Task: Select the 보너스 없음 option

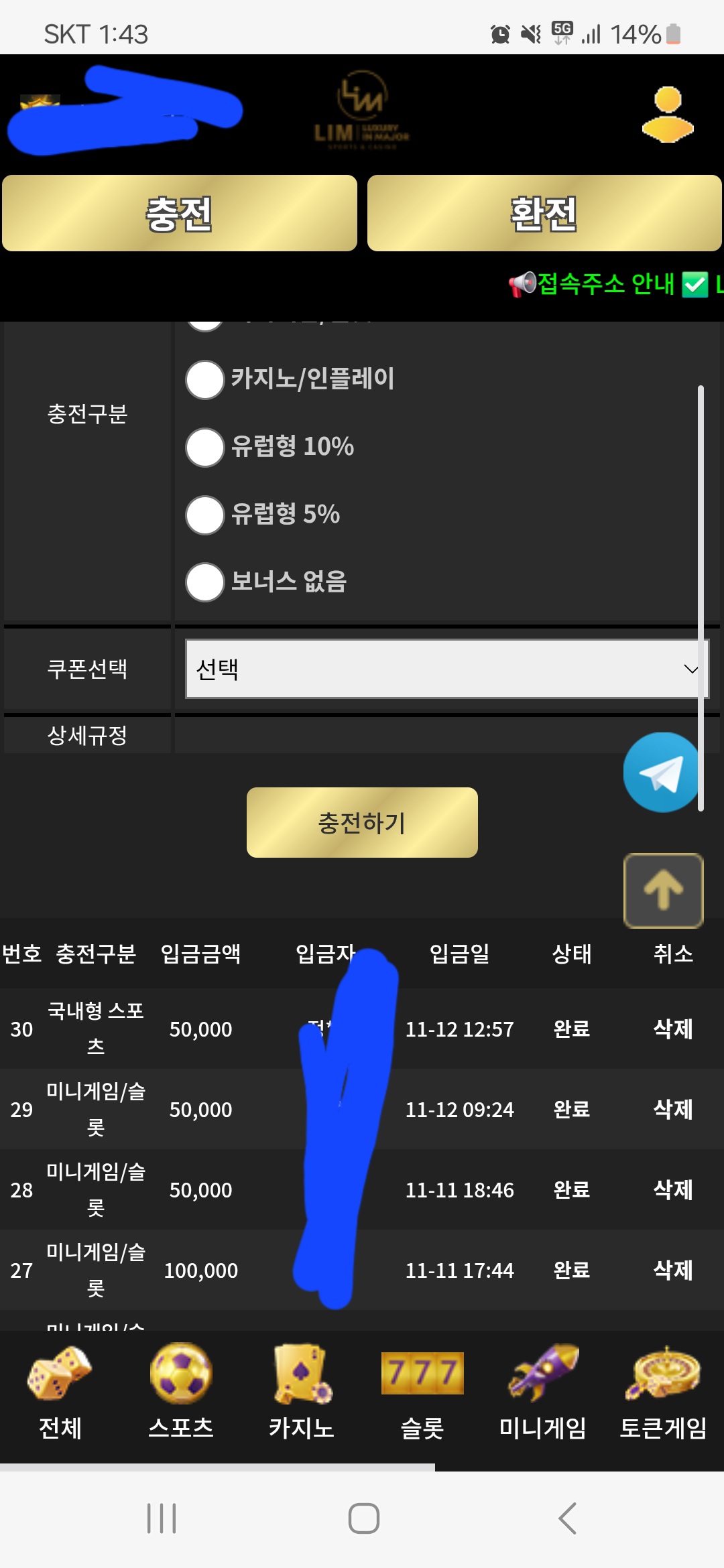Action: (x=205, y=582)
